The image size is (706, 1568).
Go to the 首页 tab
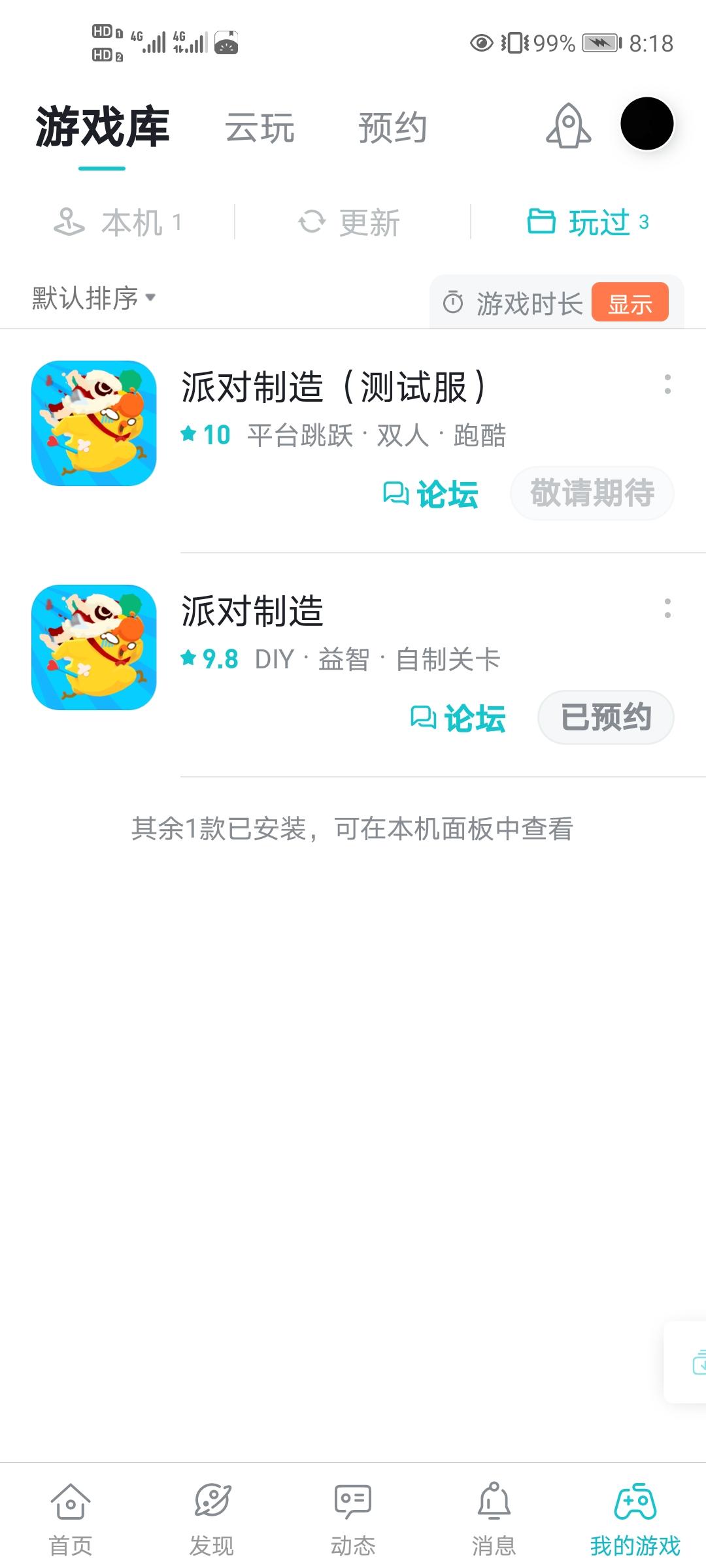coord(71,1517)
